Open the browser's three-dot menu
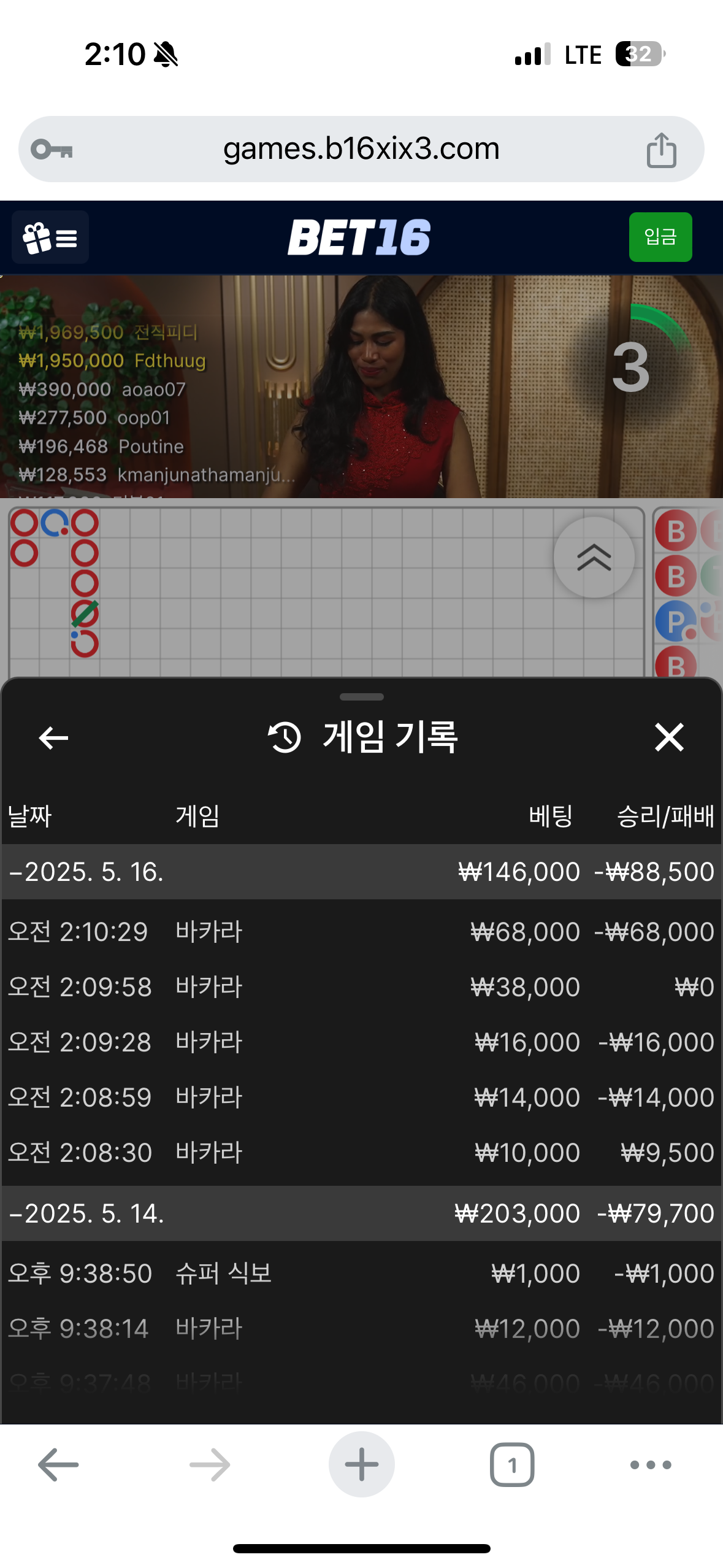This screenshot has width=723, height=1568. click(x=650, y=1464)
